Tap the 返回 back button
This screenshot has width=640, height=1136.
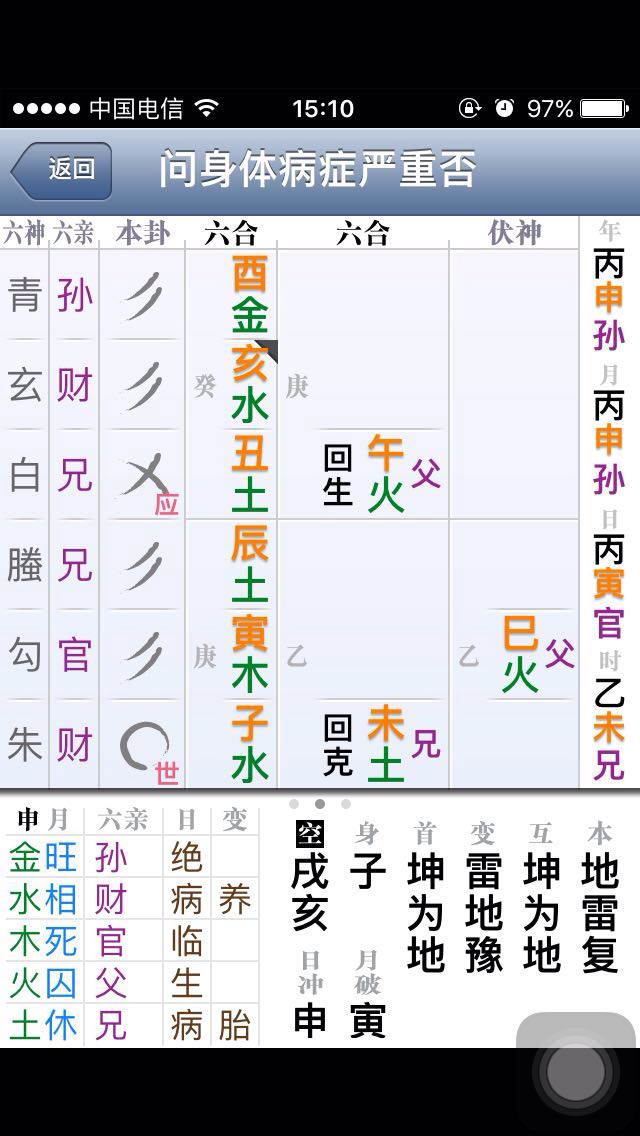point(62,171)
